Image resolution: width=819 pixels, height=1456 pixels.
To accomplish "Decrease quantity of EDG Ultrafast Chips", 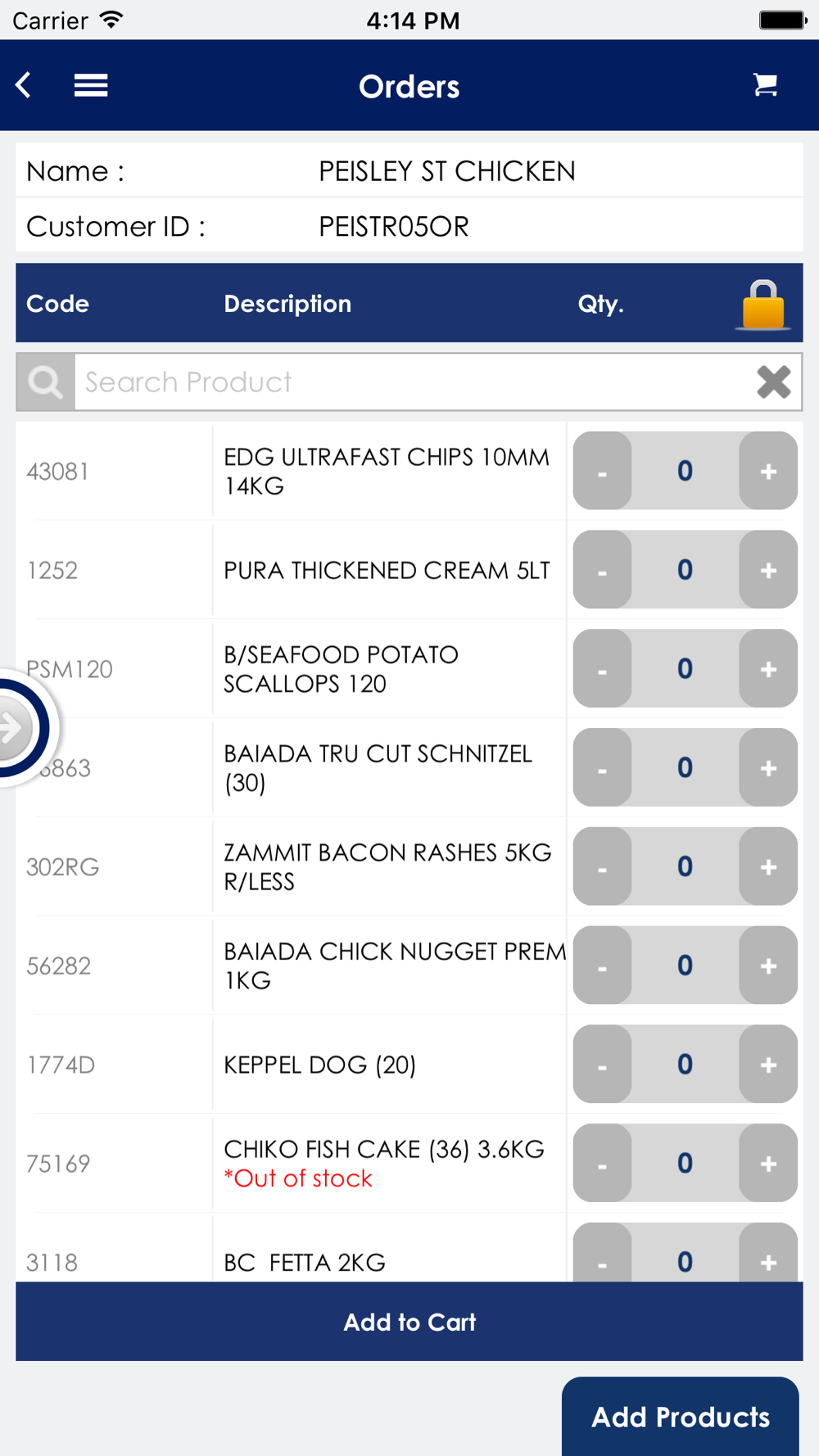I will tap(603, 472).
